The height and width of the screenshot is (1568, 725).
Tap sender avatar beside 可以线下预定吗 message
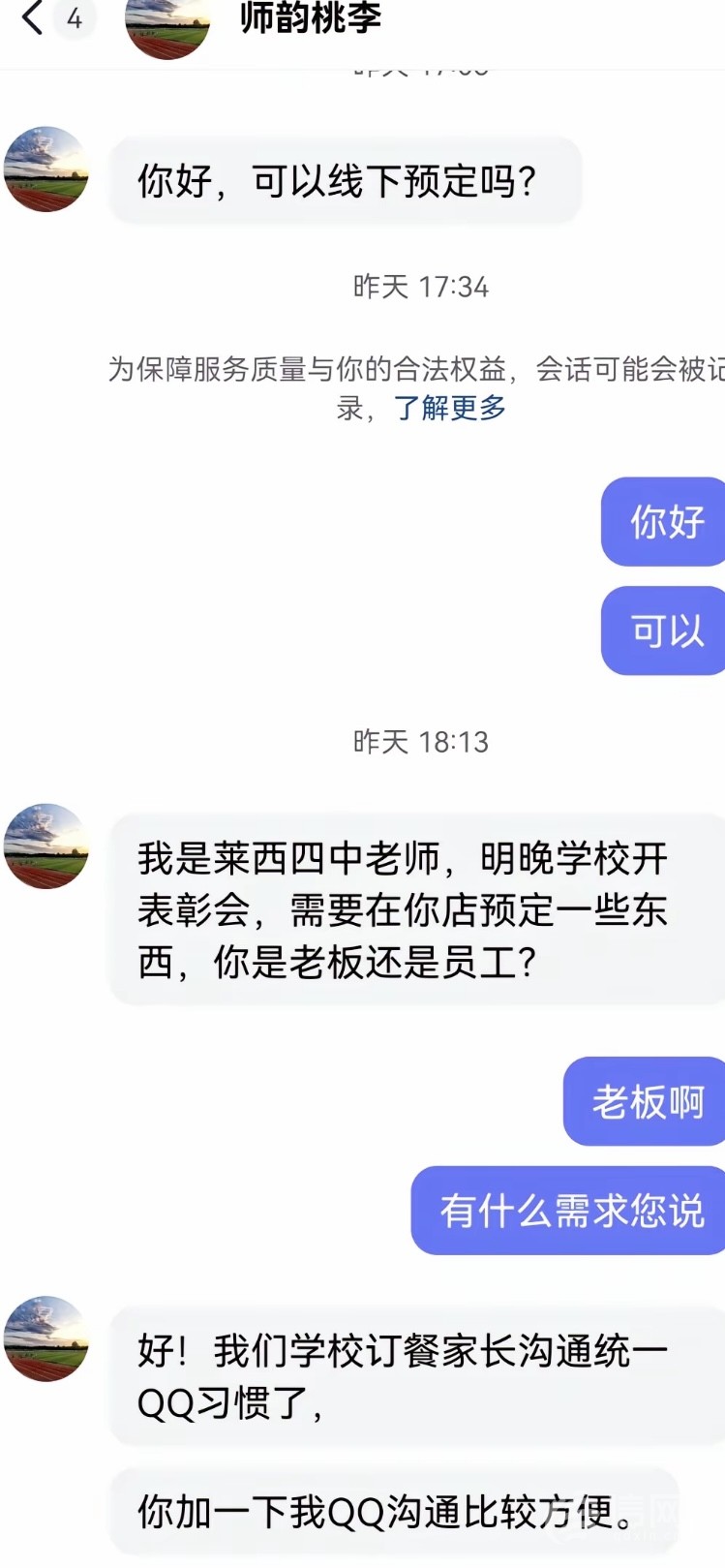[46, 169]
